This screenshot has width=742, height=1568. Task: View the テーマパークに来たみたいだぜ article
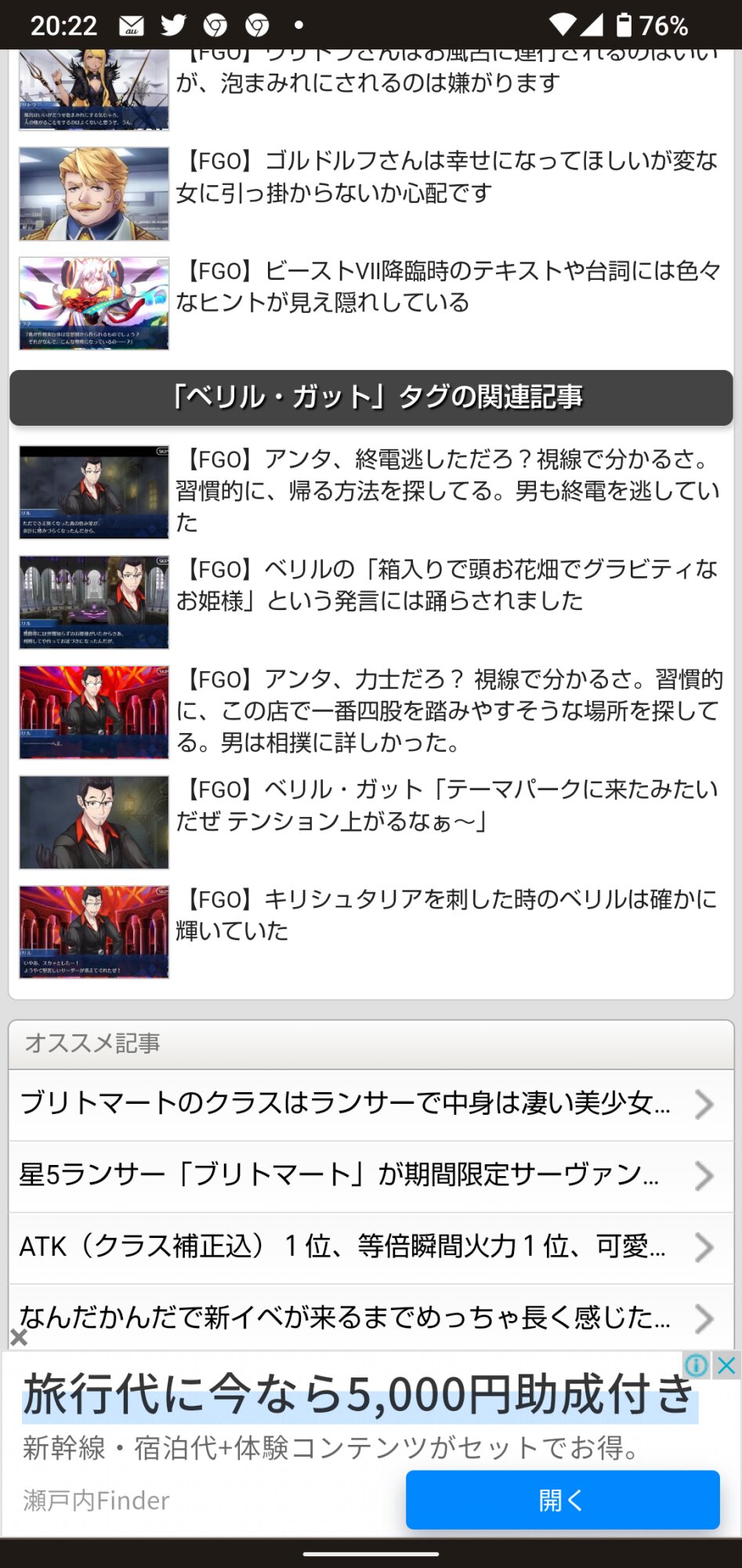pyautogui.click(x=447, y=805)
